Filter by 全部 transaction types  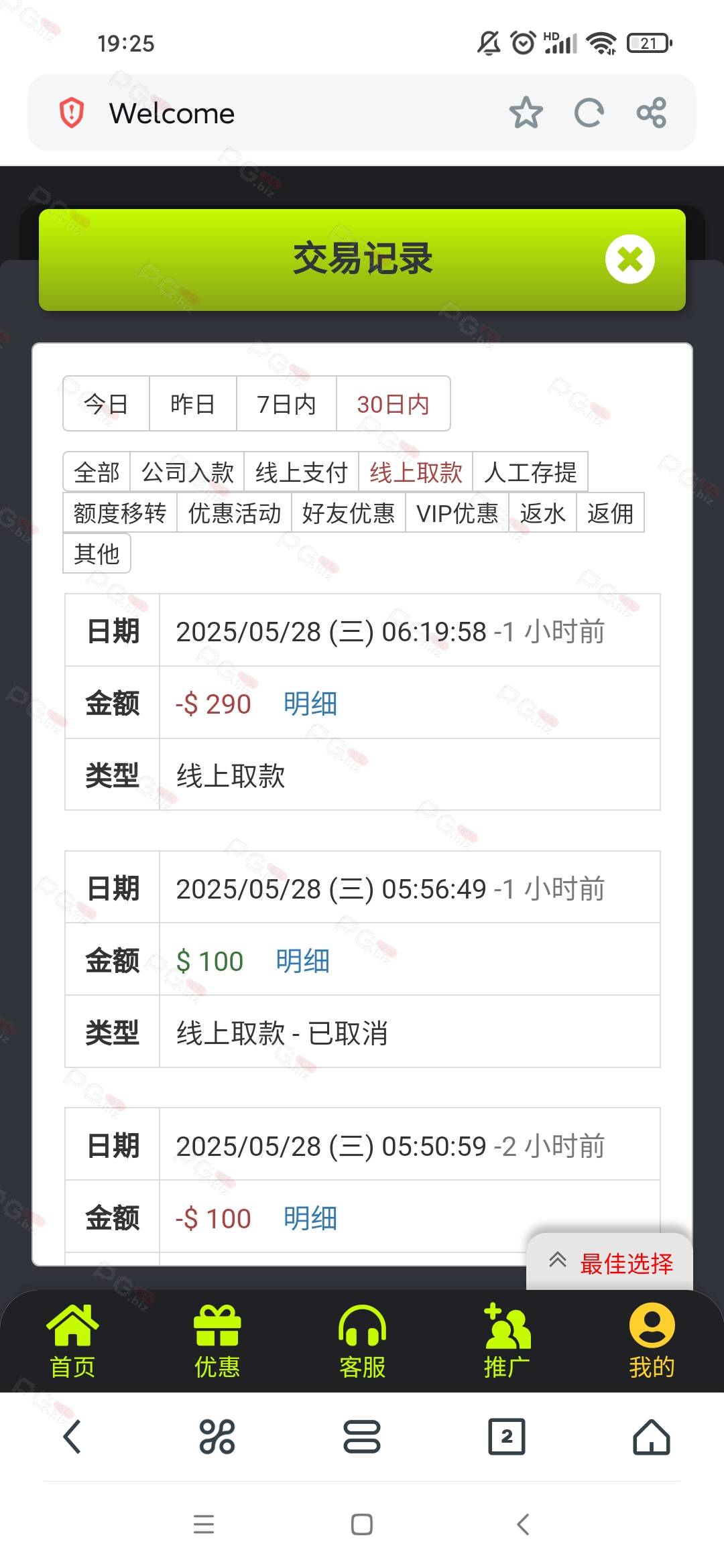pyautogui.click(x=97, y=472)
